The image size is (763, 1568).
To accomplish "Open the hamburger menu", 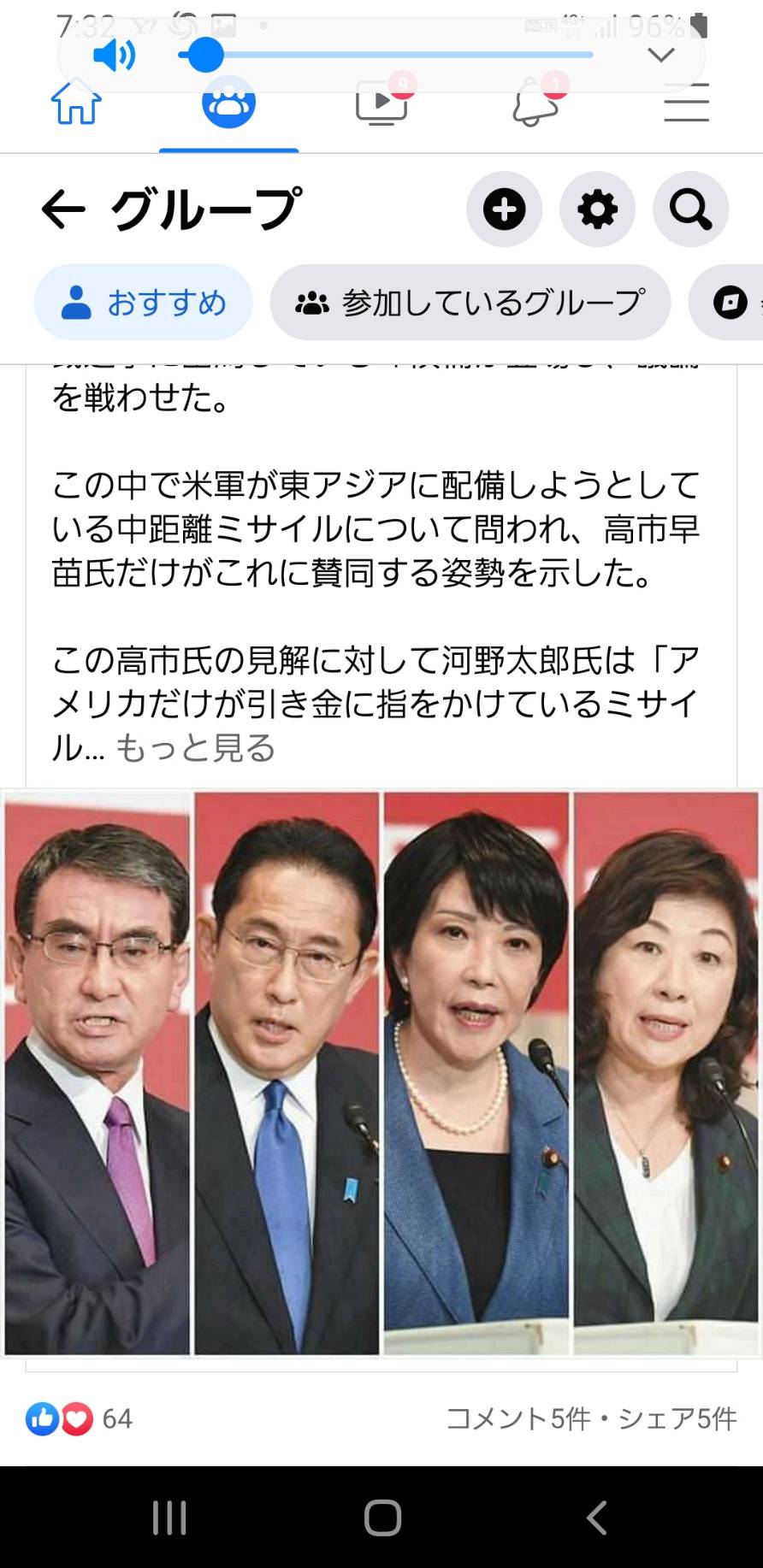I will tap(687, 103).
